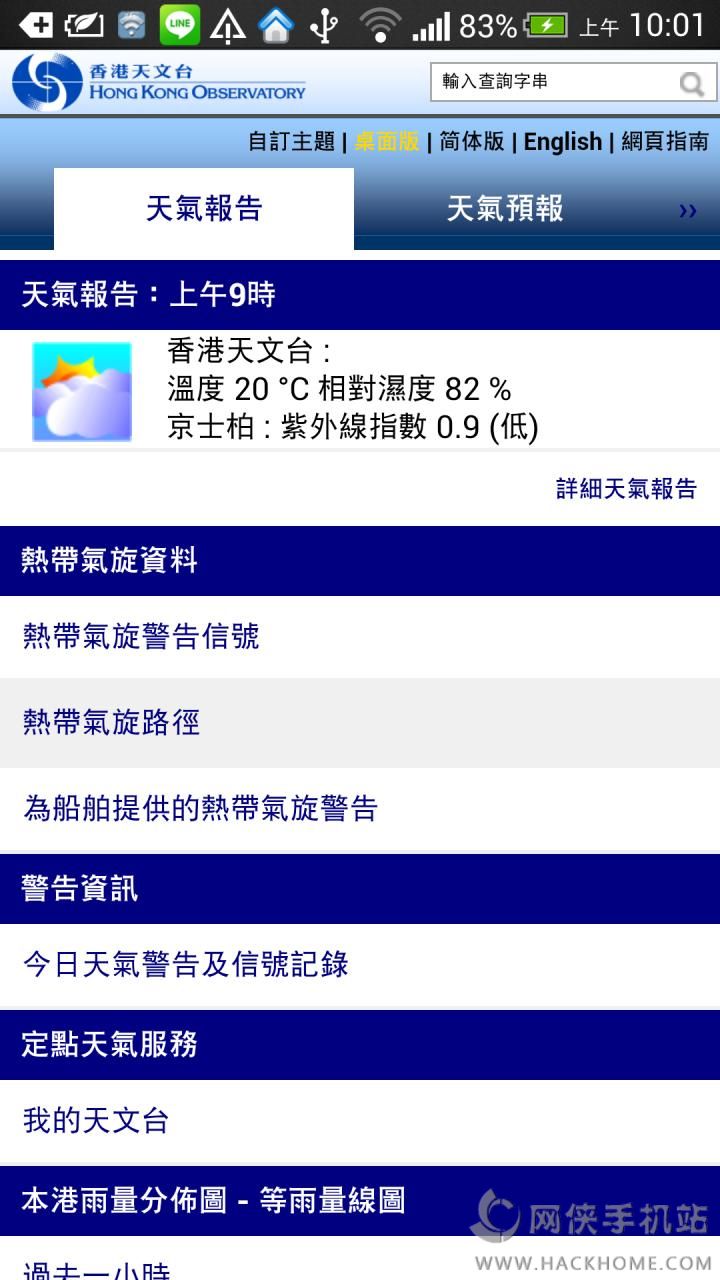Image resolution: width=720 pixels, height=1280 pixels.
Task: Switch to 简体版 language
Action: pyautogui.click(x=472, y=141)
